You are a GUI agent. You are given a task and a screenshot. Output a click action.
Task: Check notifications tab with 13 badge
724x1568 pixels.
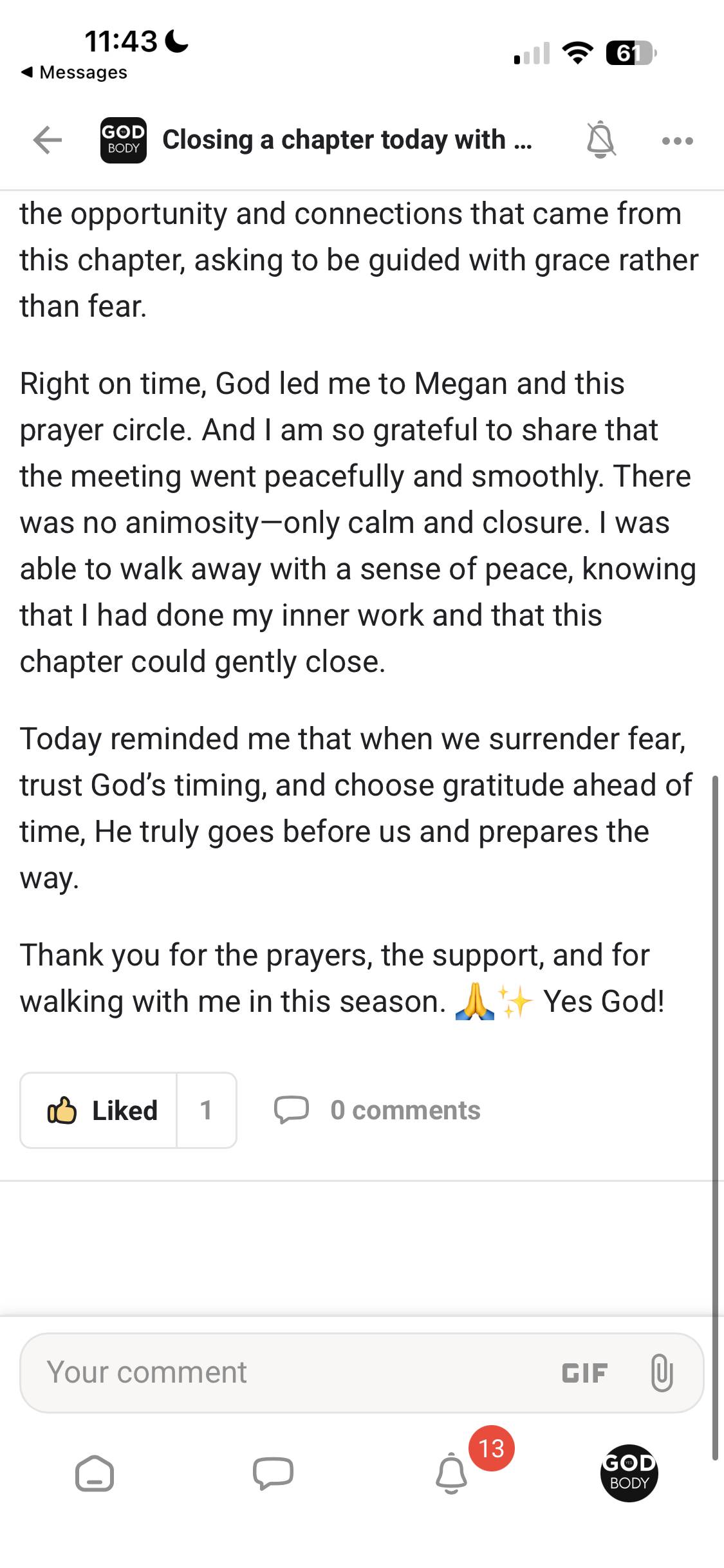452,1473
